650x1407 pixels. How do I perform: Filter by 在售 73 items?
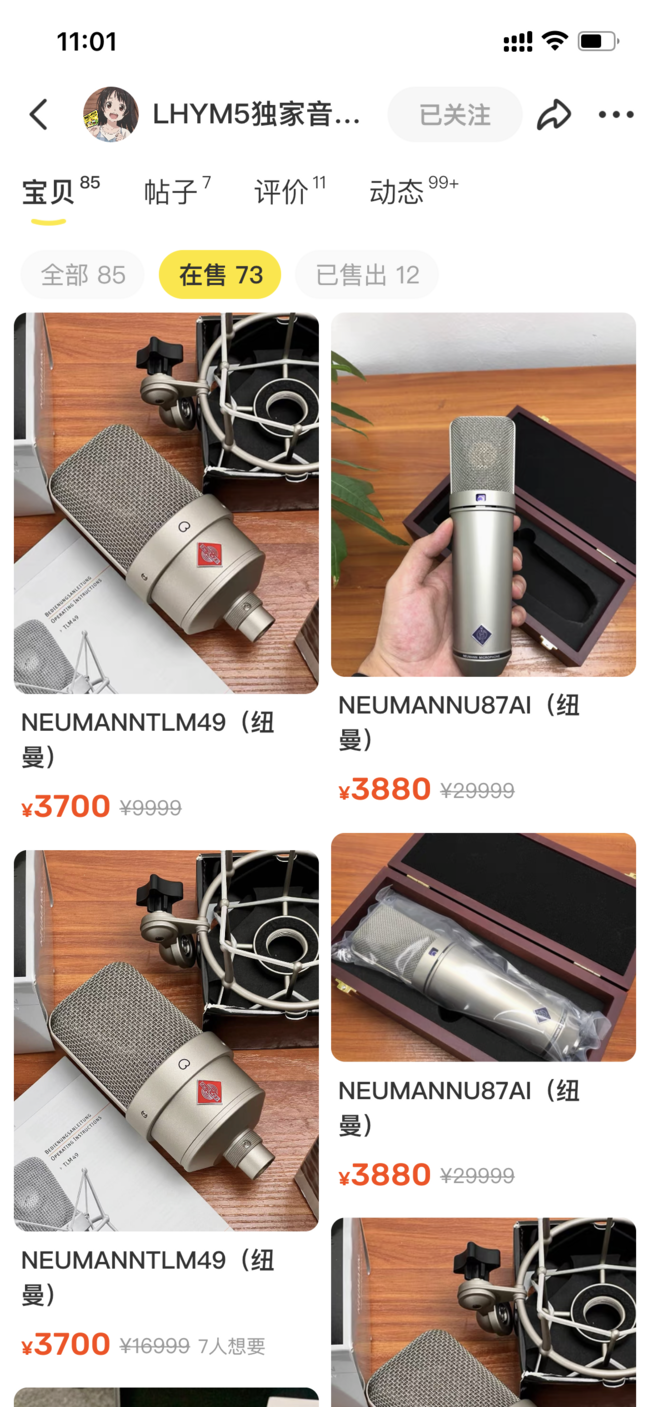click(220, 275)
